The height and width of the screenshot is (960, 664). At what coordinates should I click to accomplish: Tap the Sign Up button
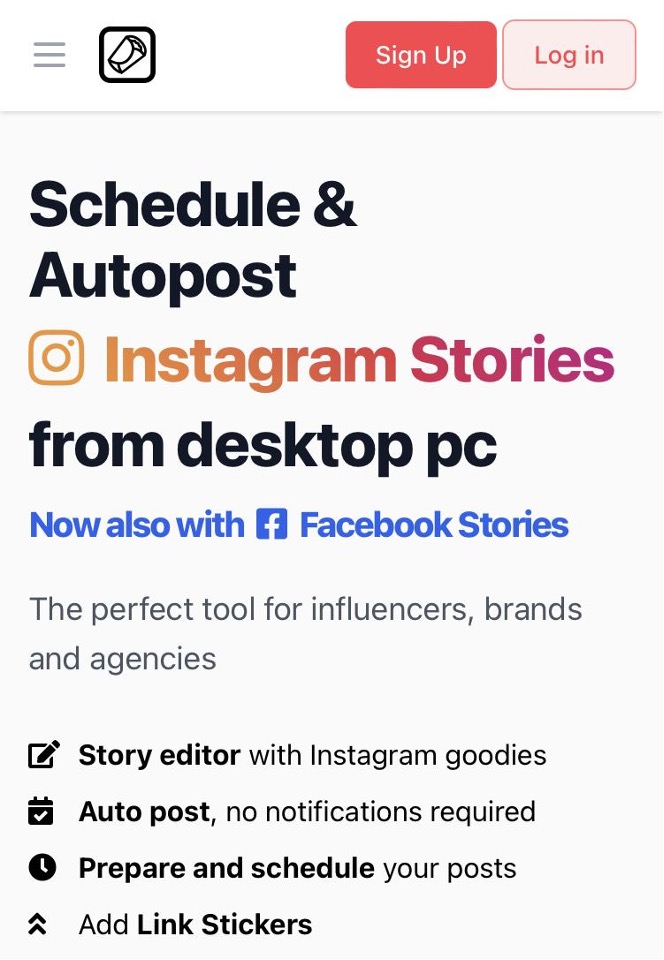click(x=421, y=55)
